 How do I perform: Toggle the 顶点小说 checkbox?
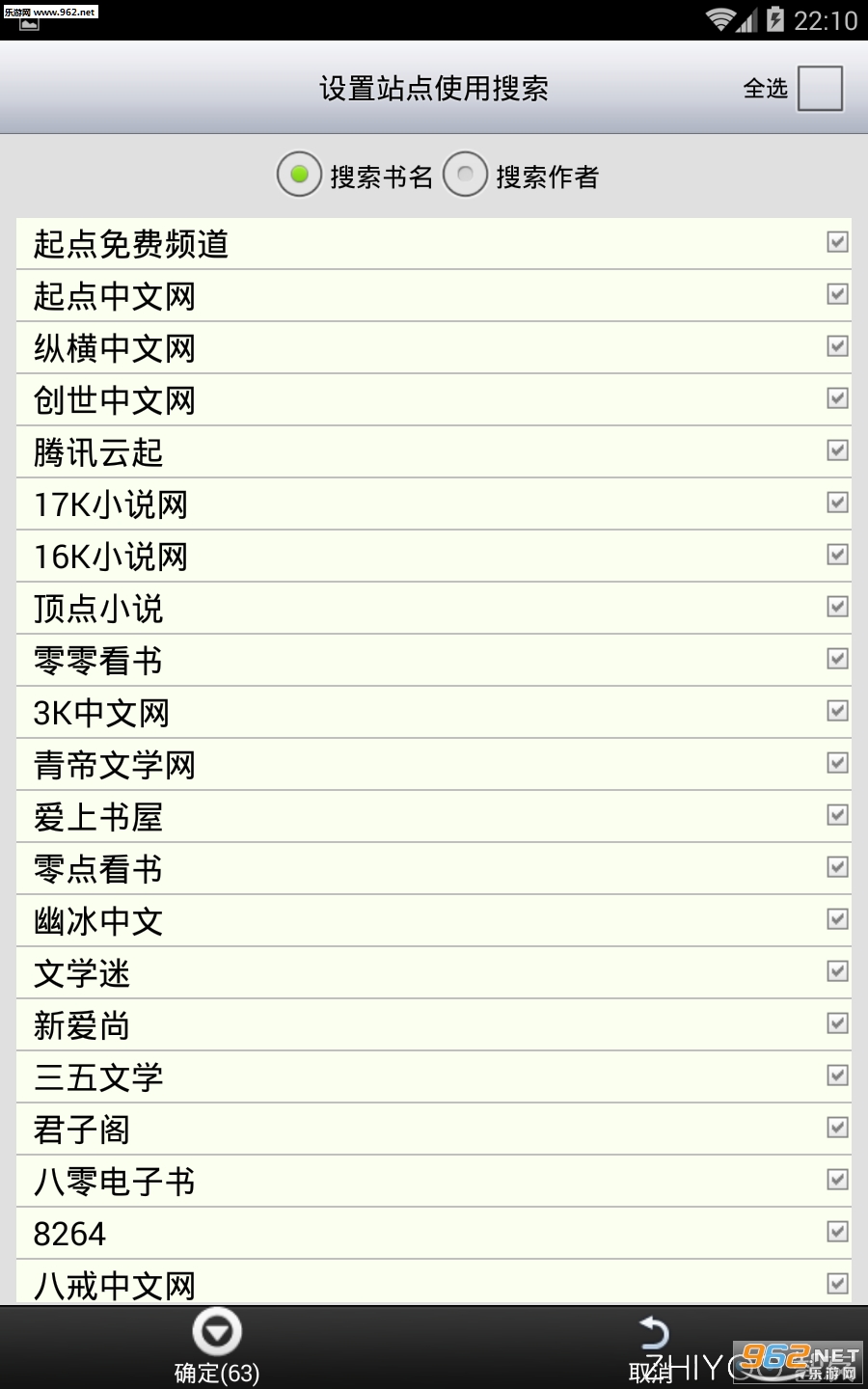(837, 607)
